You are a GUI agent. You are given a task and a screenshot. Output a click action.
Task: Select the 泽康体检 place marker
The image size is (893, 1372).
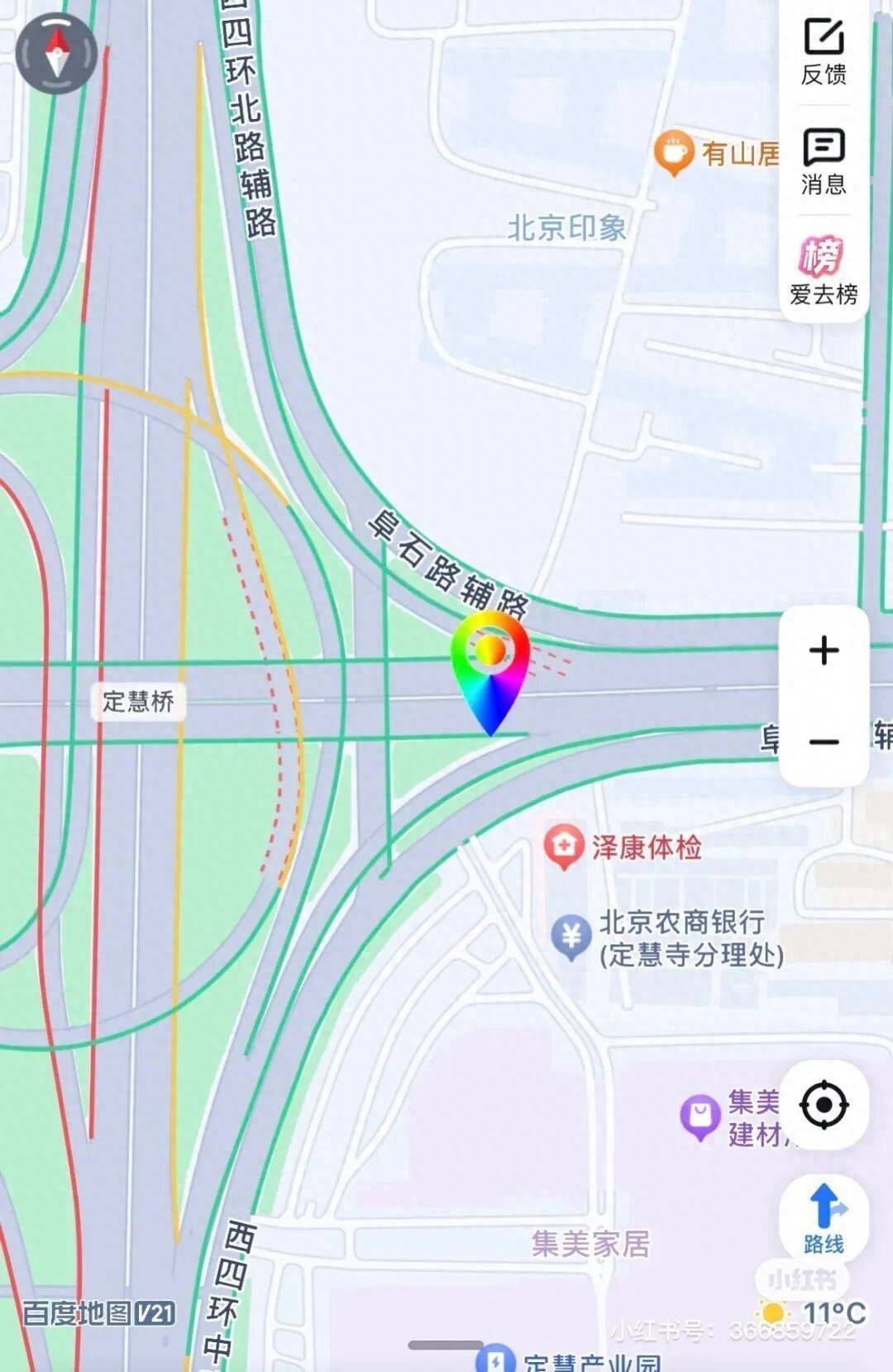click(x=564, y=846)
